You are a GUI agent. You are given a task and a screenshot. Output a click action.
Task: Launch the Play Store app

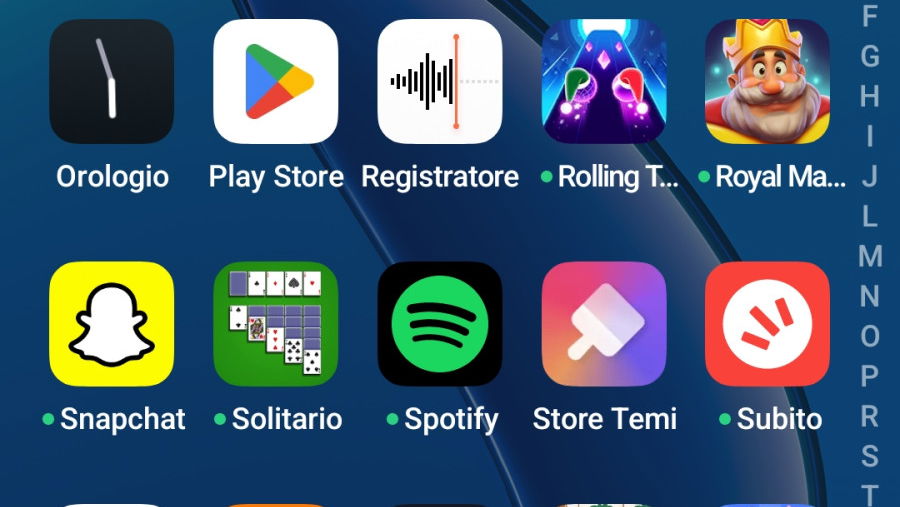click(275, 82)
